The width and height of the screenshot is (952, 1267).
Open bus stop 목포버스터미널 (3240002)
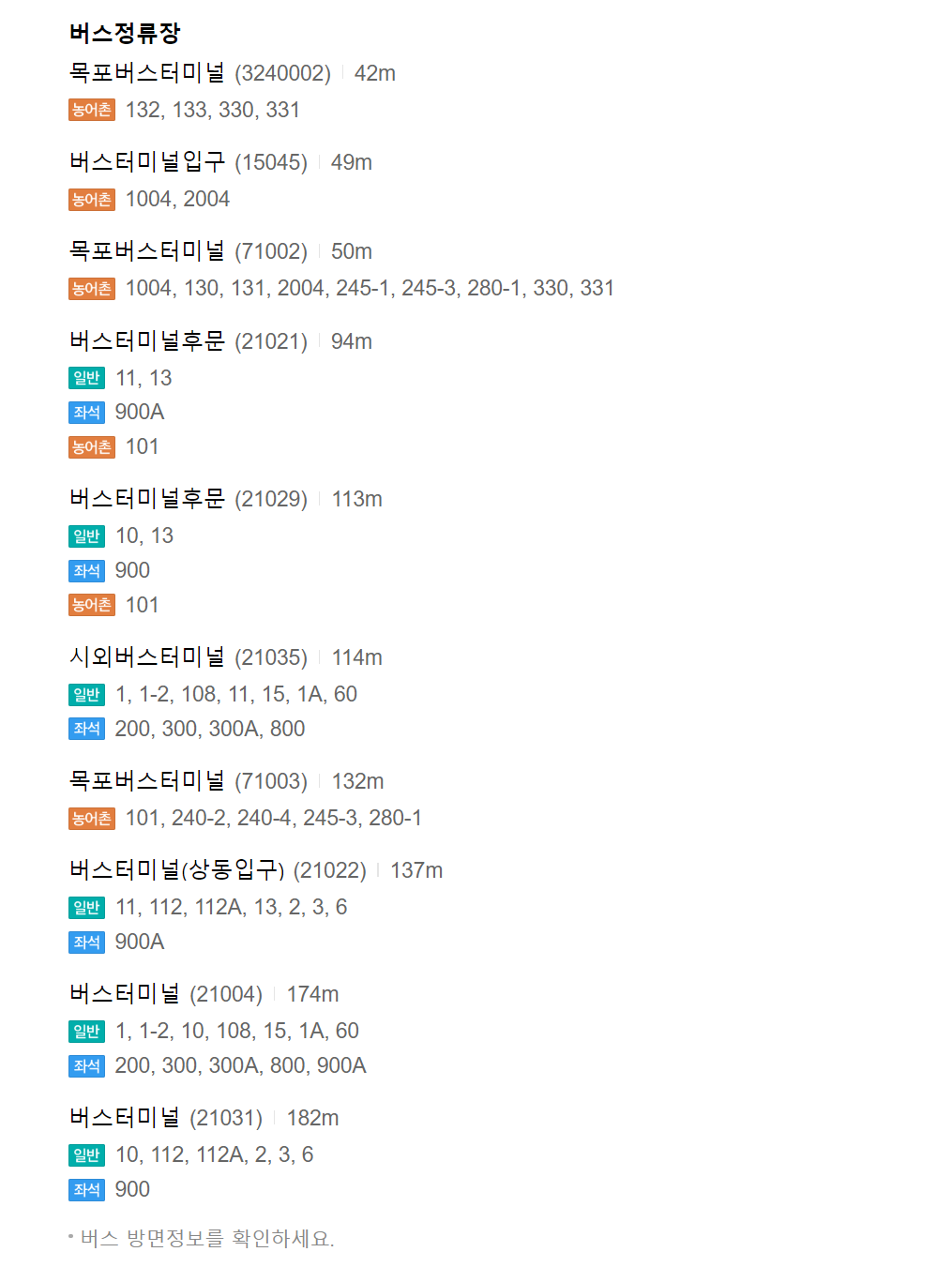(x=147, y=72)
